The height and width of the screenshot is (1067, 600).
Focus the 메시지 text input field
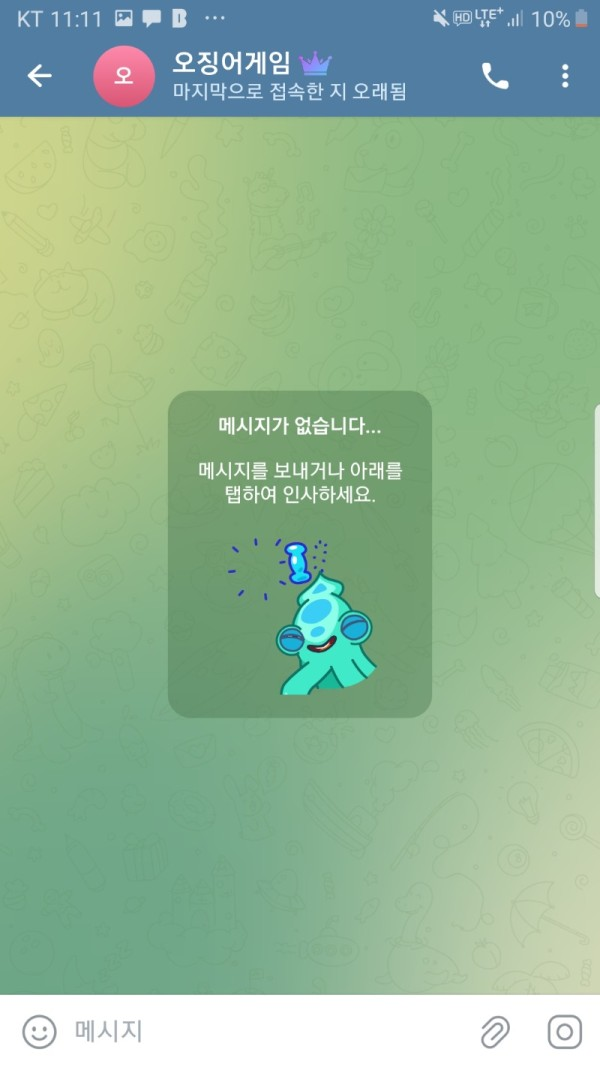[260, 1031]
